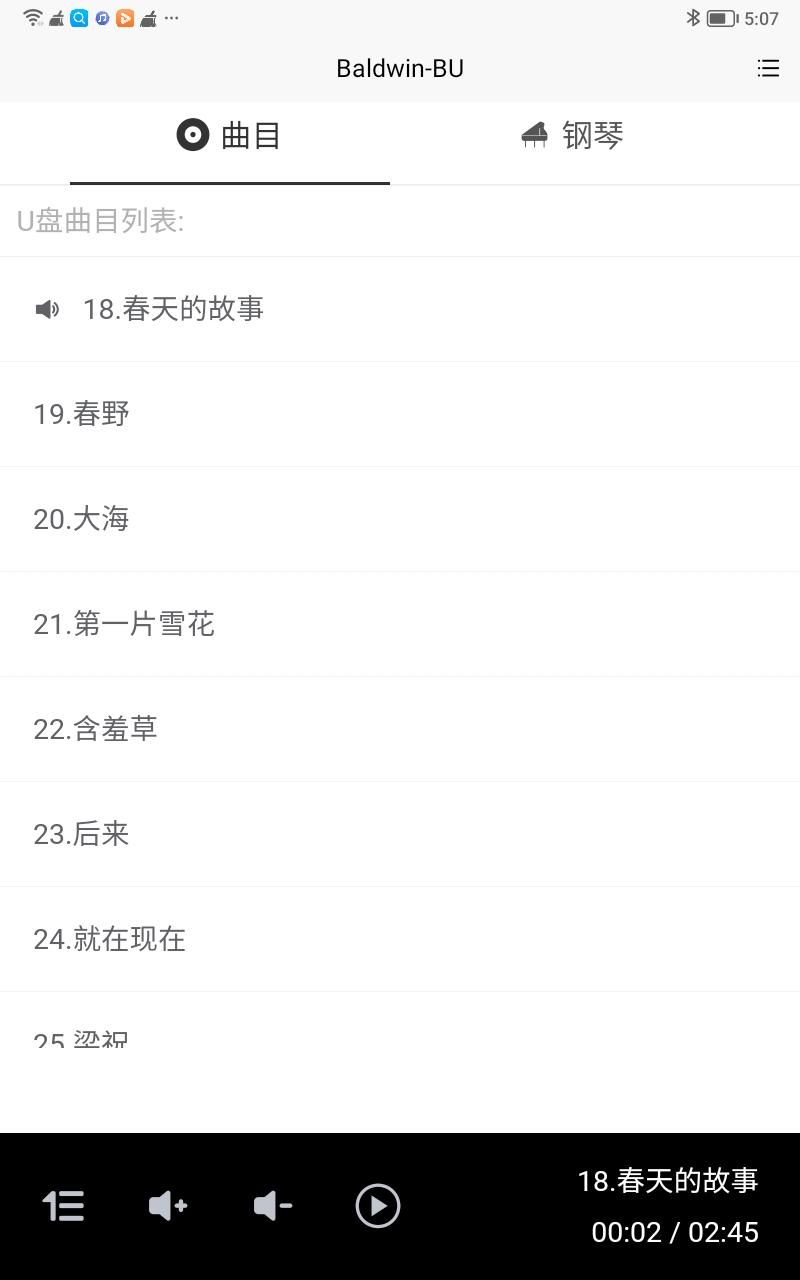
Task: Open the playlist menu icon at top right
Action: tap(768, 68)
